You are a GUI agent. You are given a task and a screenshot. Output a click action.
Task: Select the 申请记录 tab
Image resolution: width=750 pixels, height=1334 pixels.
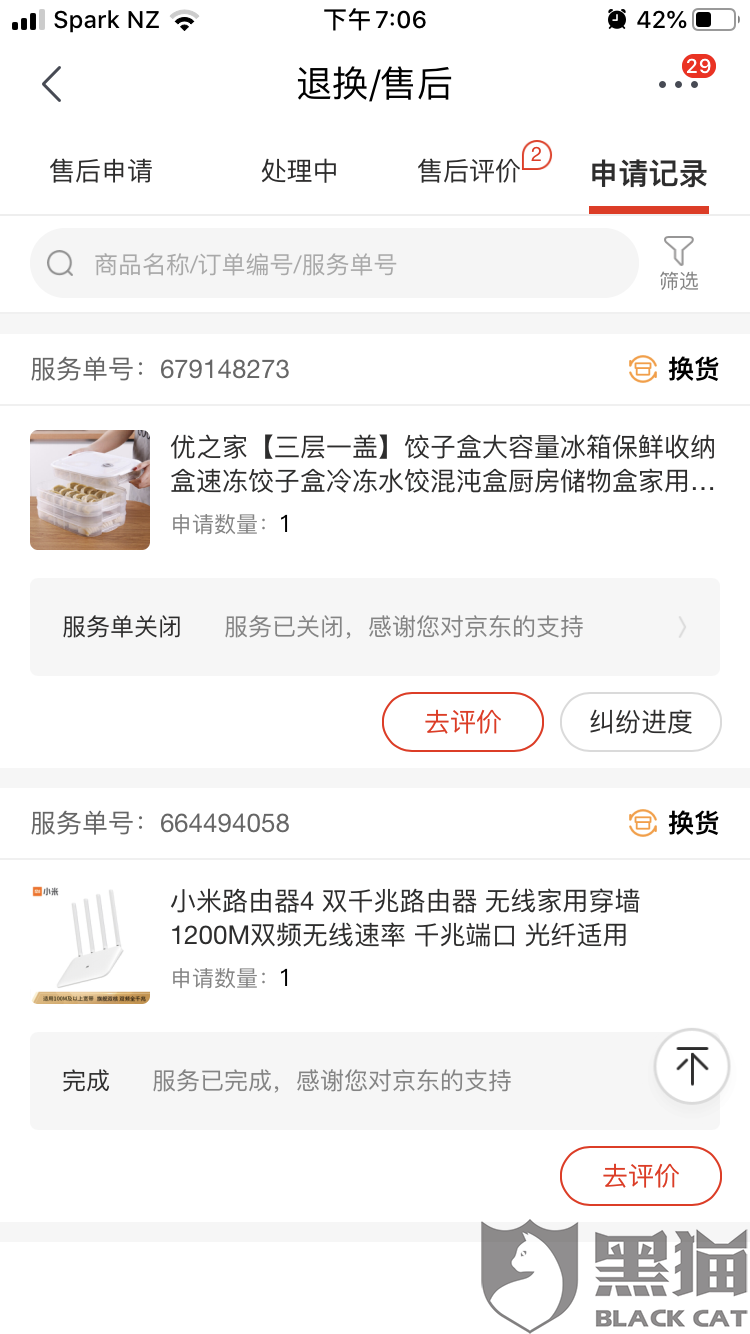[x=649, y=173]
